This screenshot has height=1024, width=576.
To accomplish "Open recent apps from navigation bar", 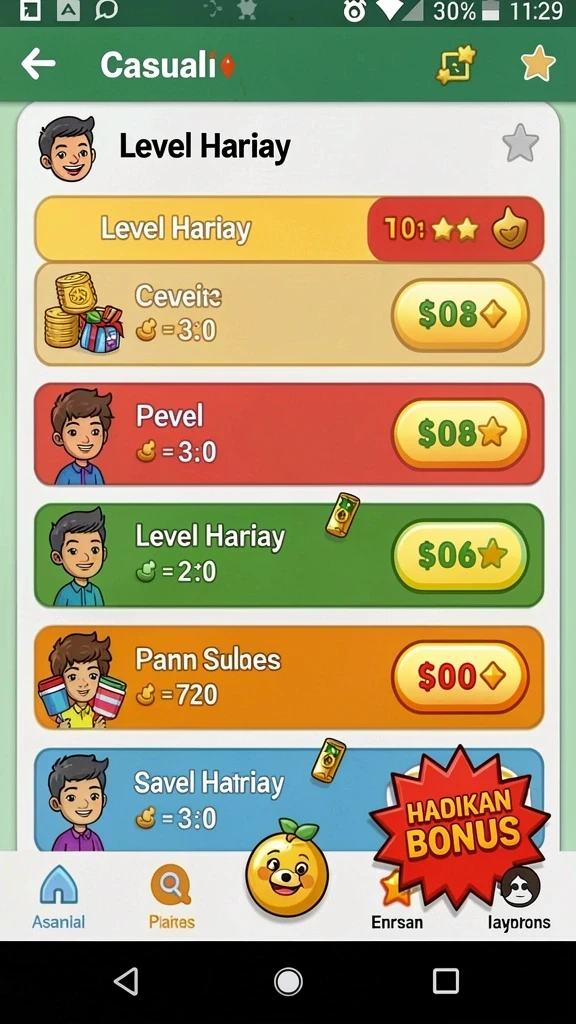I will click(x=445, y=981).
